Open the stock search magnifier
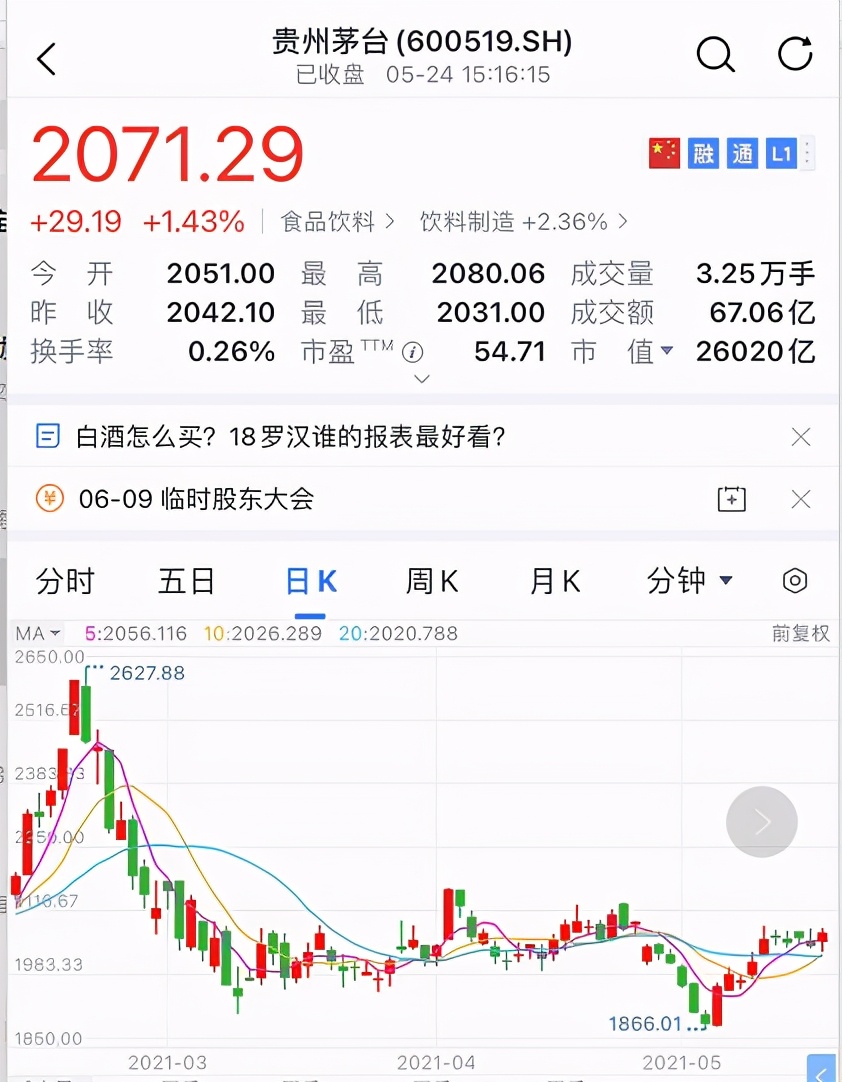Screen dimensions: 842x1082 point(715,55)
